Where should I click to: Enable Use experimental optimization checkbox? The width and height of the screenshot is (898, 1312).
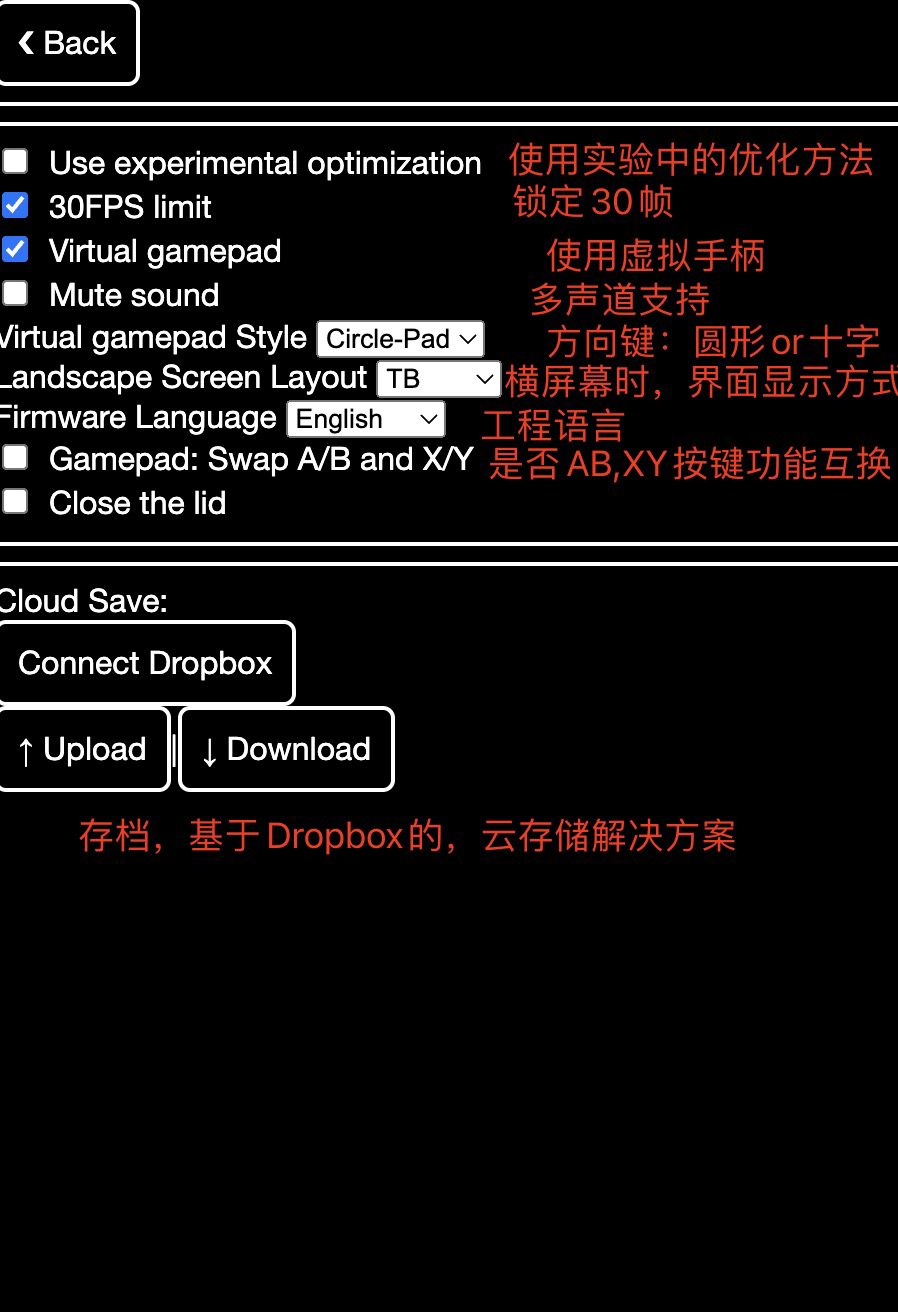(x=15, y=161)
